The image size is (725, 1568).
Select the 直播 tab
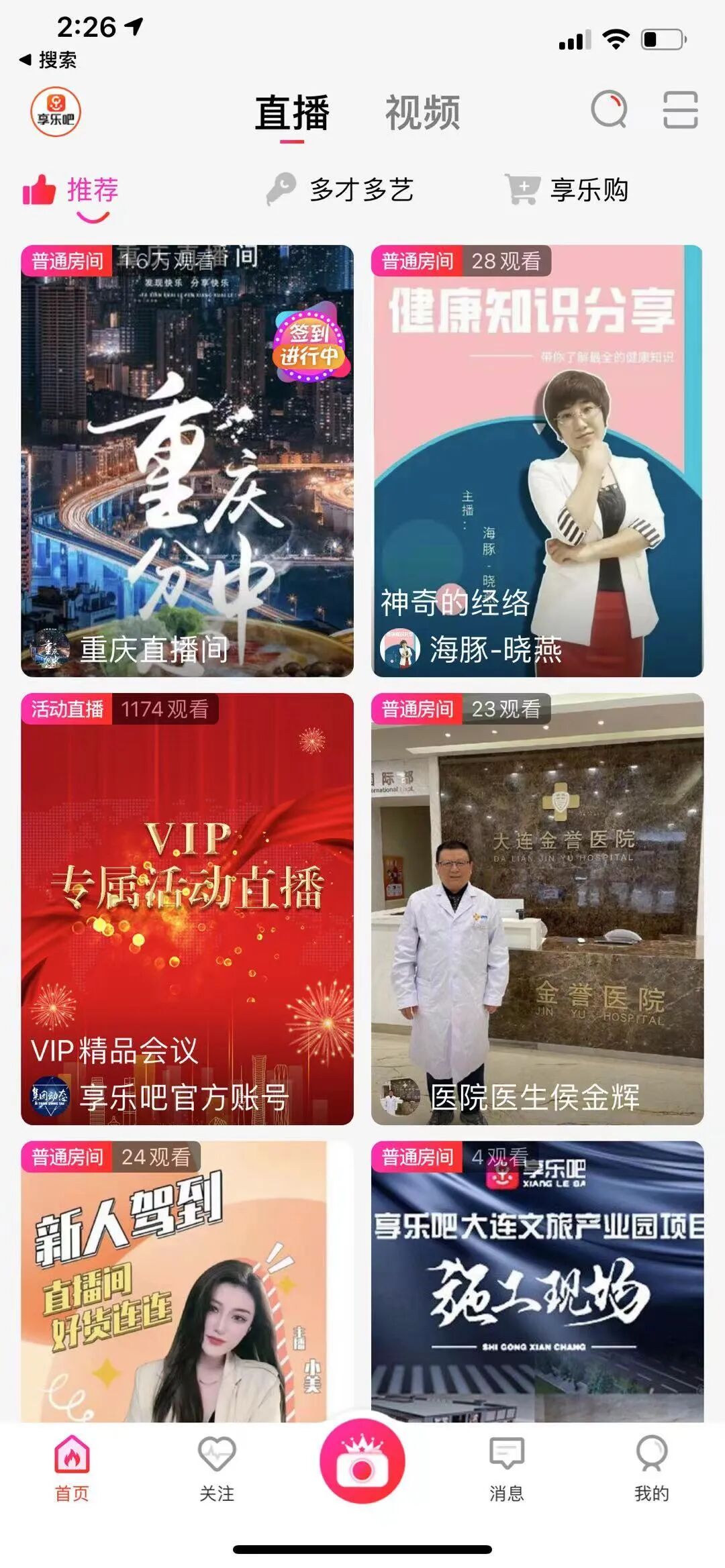[x=292, y=113]
